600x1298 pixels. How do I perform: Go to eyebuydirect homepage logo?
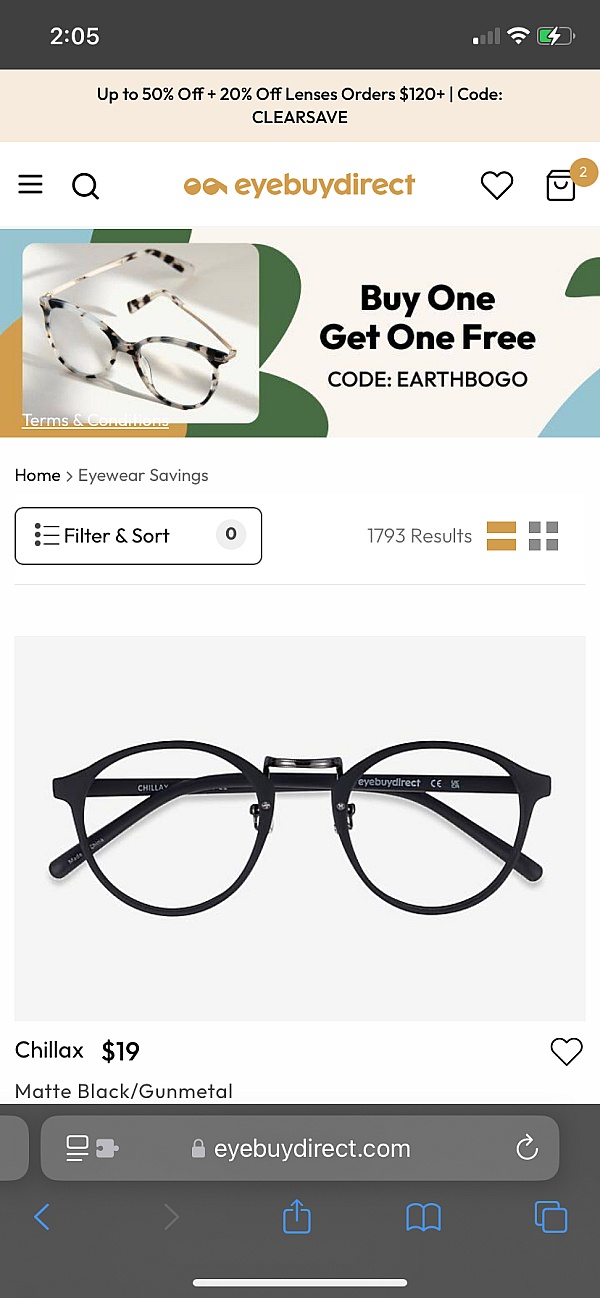click(x=299, y=185)
